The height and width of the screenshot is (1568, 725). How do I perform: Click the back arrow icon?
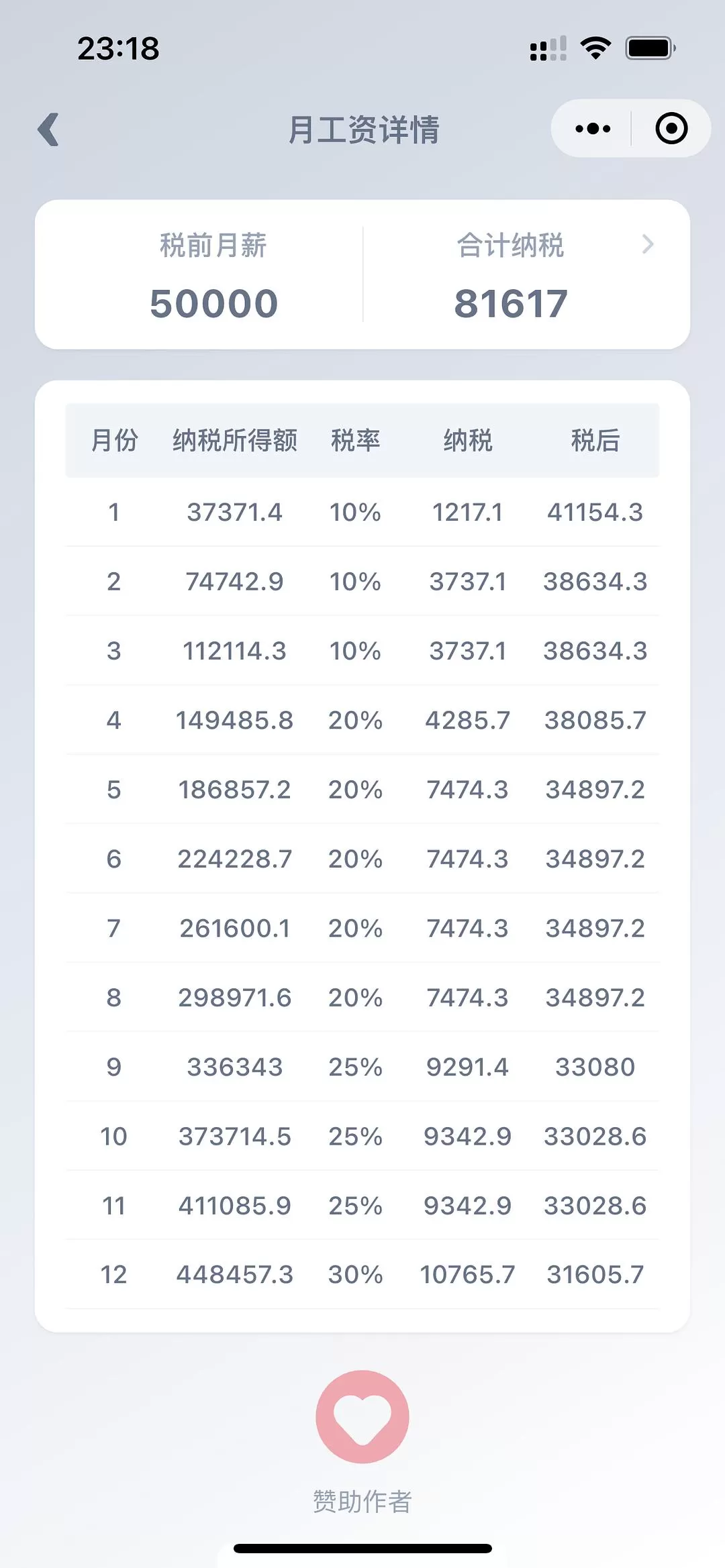pyautogui.click(x=48, y=129)
